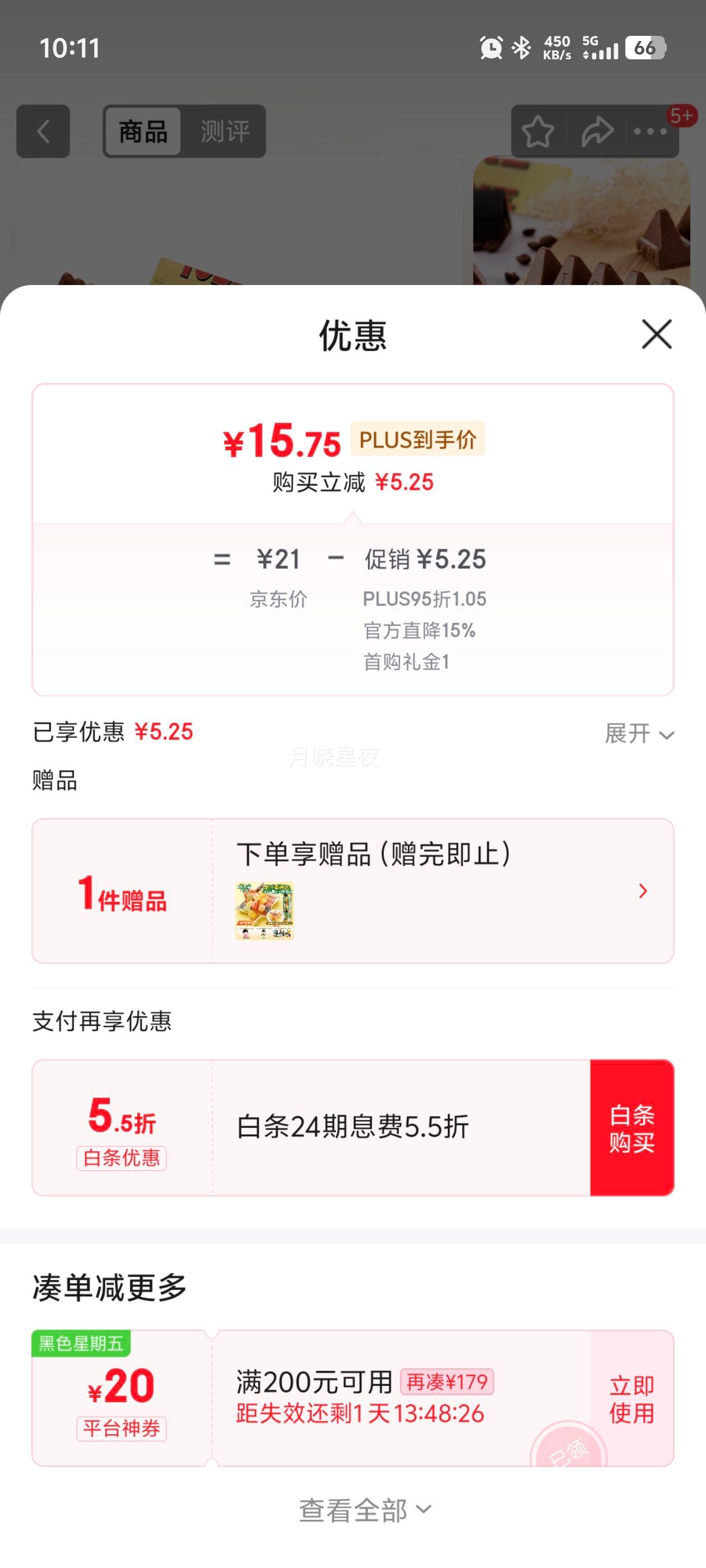The image size is (706, 1568).
Task: Open the gift item detail via the arrow
Action: (642, 891)
